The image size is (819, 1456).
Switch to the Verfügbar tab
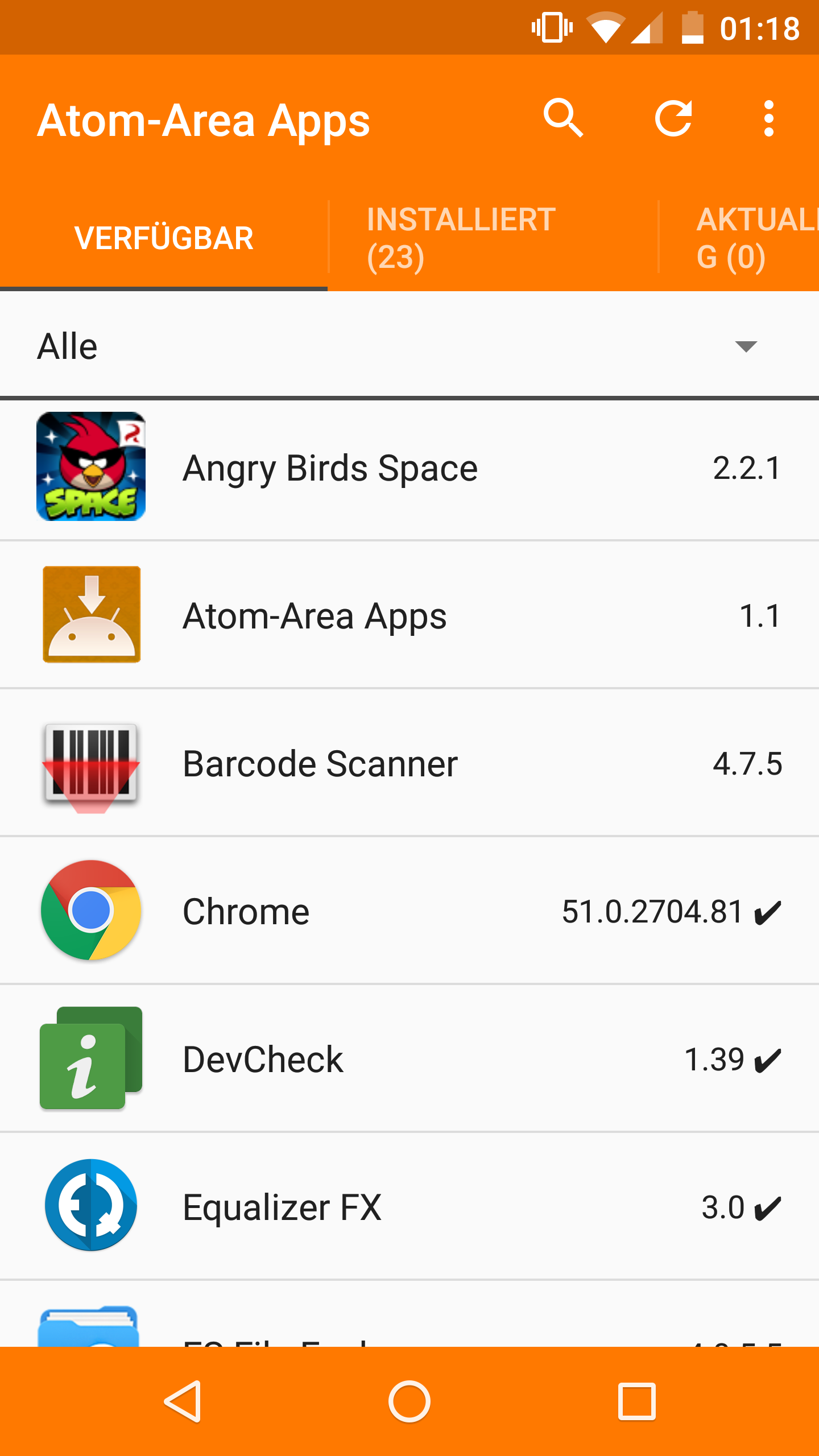point(164,238)
